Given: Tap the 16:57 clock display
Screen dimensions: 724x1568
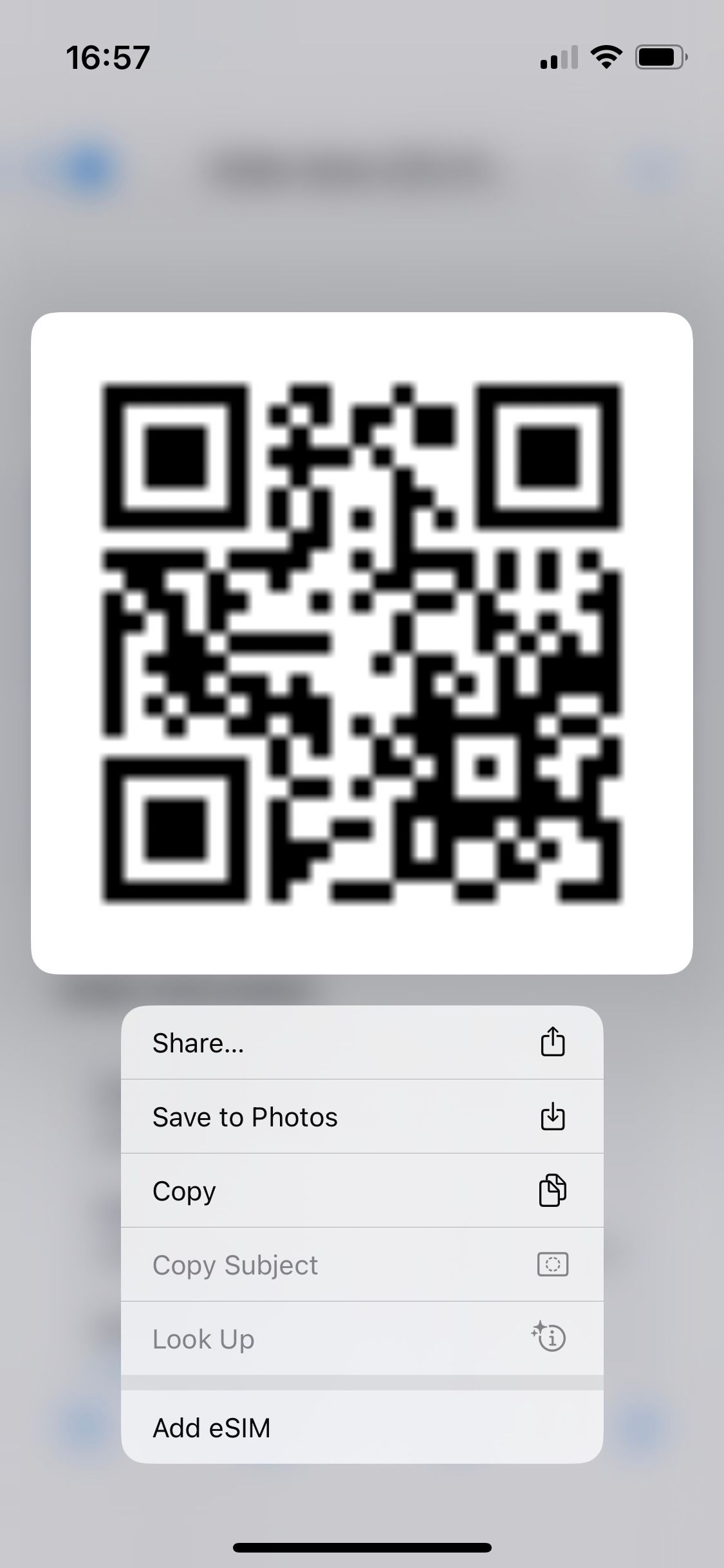Looking at the screenshot, I should [107, 57].
